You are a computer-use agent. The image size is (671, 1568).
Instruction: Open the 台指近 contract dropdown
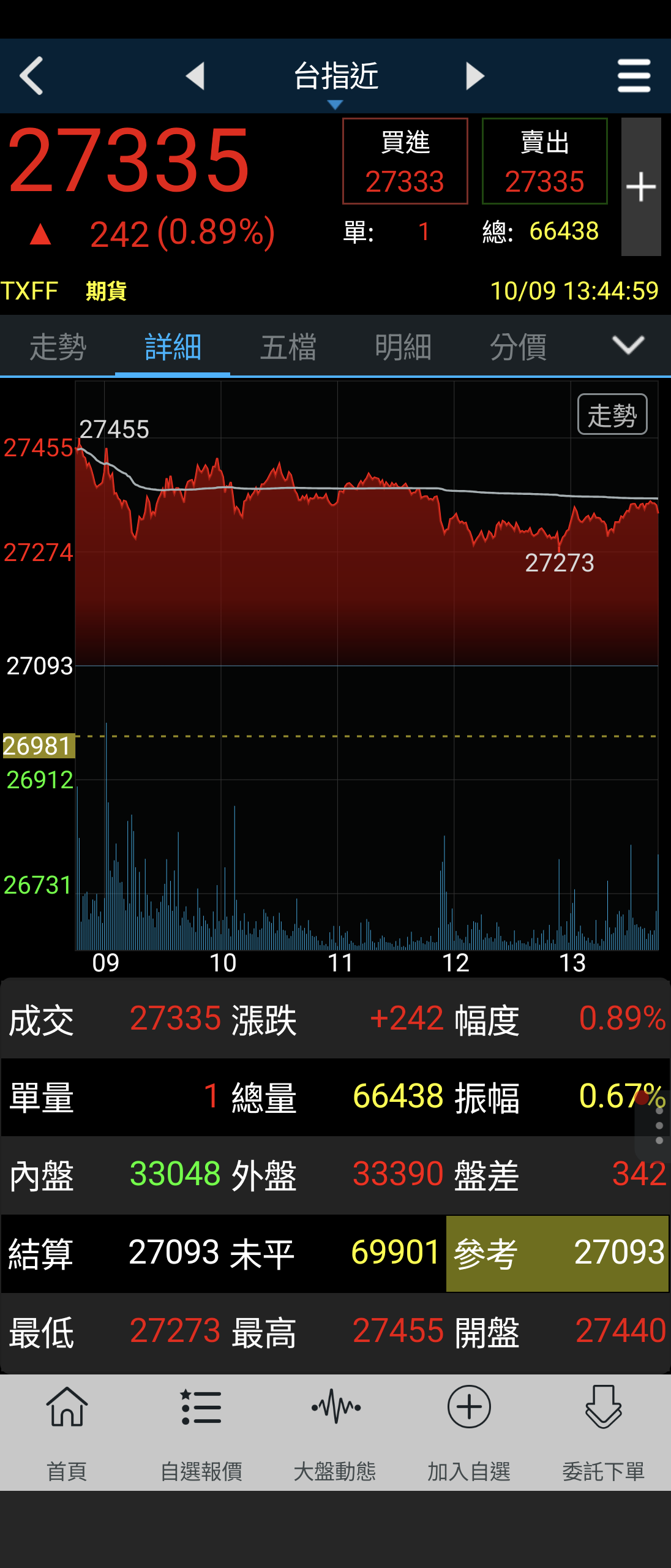[335, 81]
